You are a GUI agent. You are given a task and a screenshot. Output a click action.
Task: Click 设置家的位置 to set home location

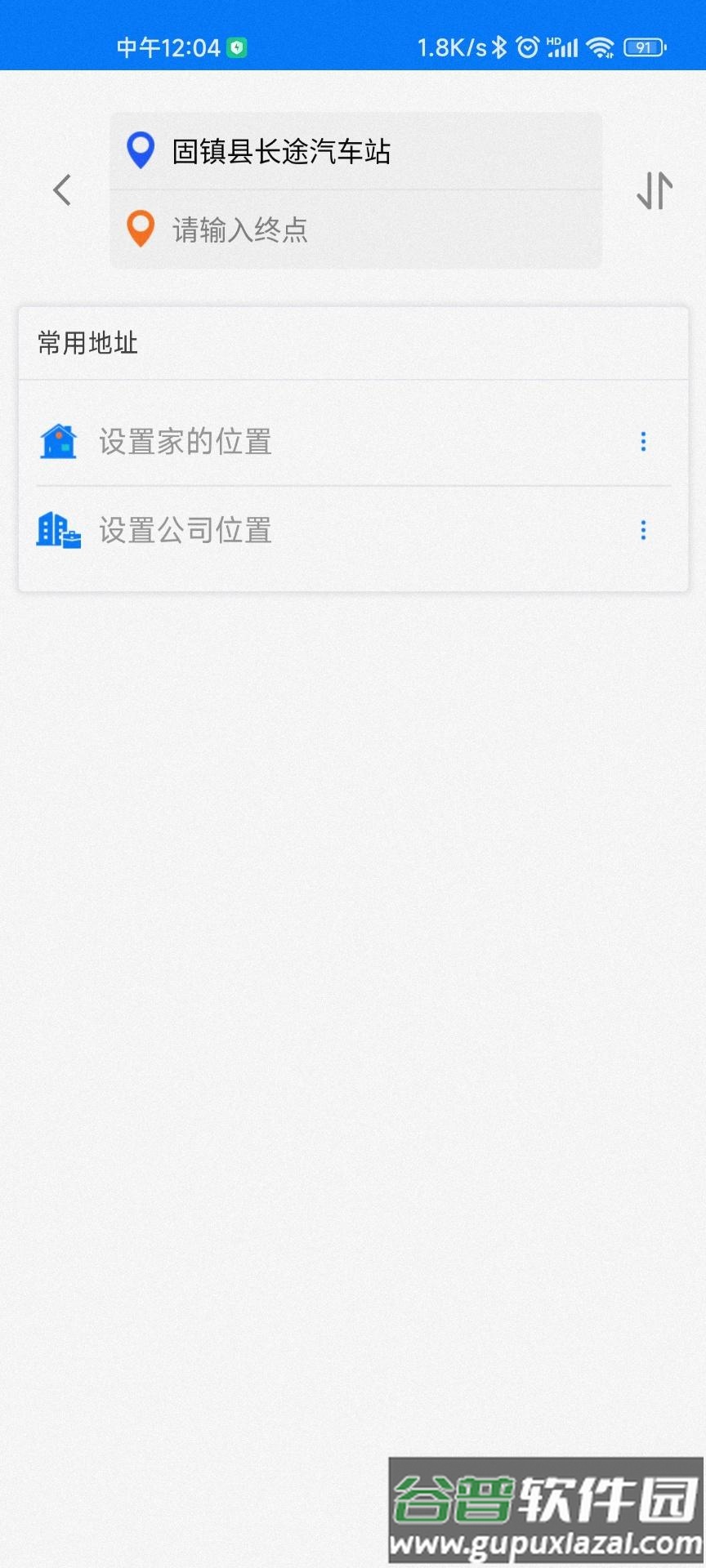pos(185,441)
